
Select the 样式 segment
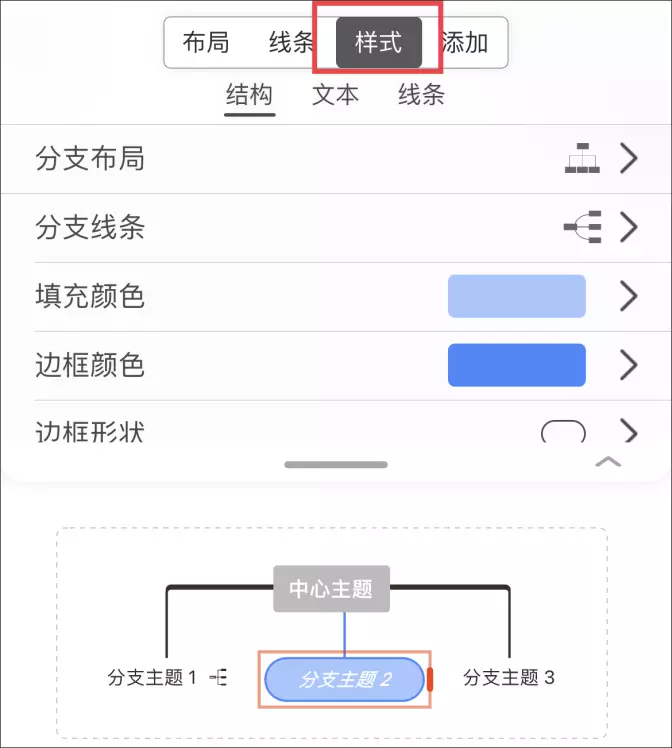[x=378, y=42]
